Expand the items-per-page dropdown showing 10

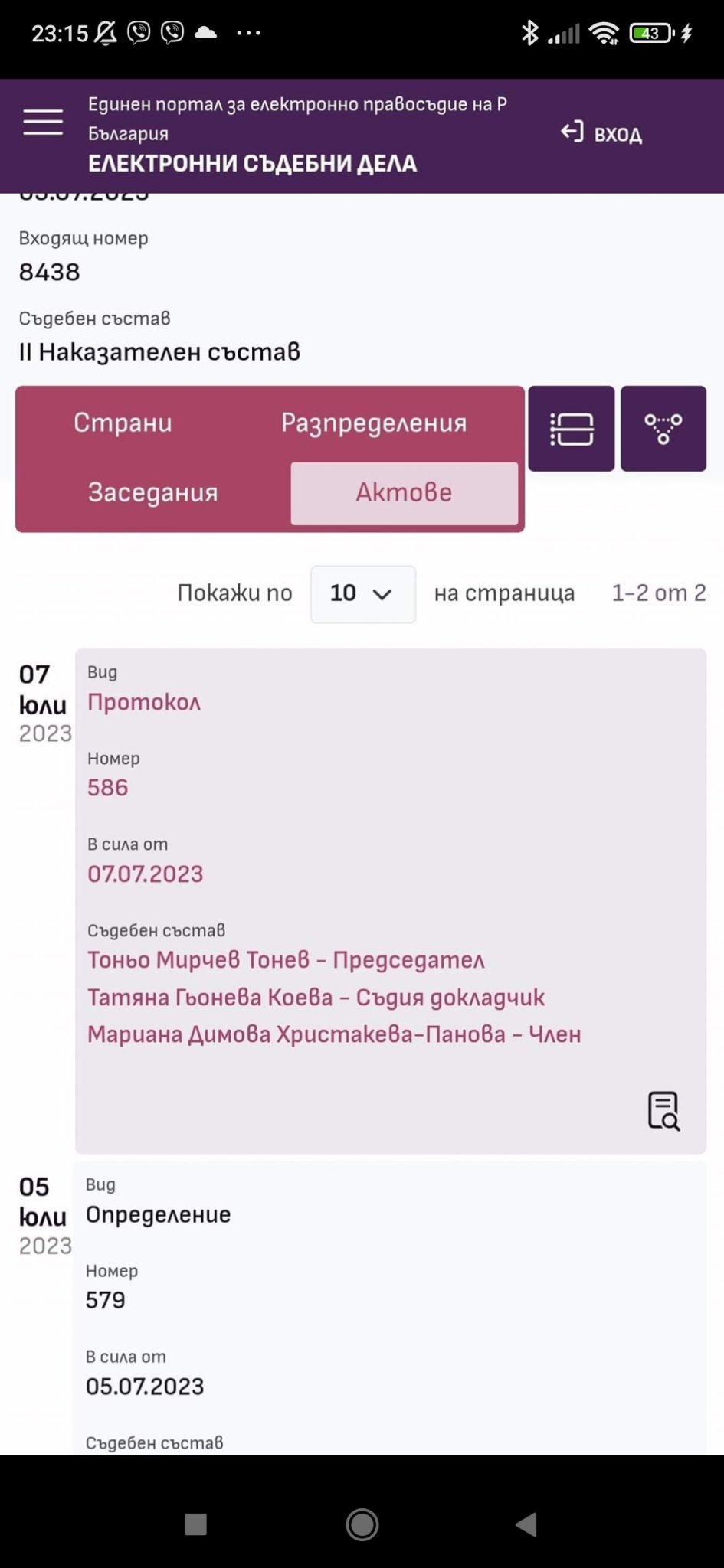point(362,593)
